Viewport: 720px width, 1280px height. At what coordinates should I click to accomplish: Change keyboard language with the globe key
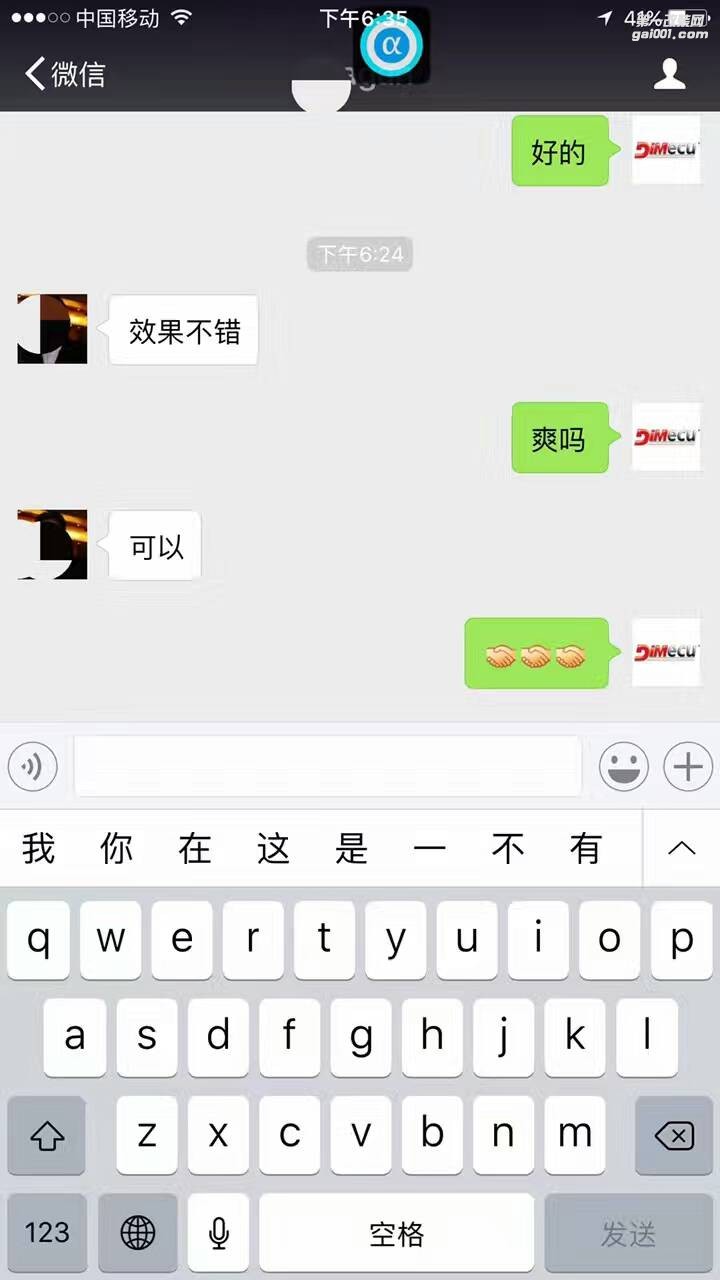tap(138, 1232)
